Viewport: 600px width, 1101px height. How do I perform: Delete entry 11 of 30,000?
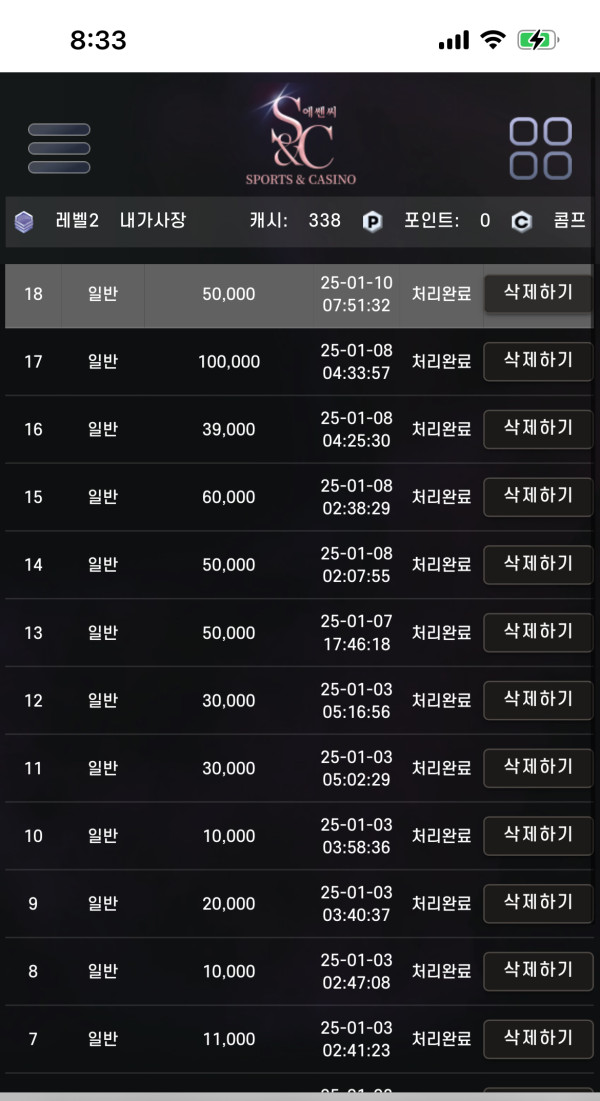pyautogui.click(x=538, y=768)
